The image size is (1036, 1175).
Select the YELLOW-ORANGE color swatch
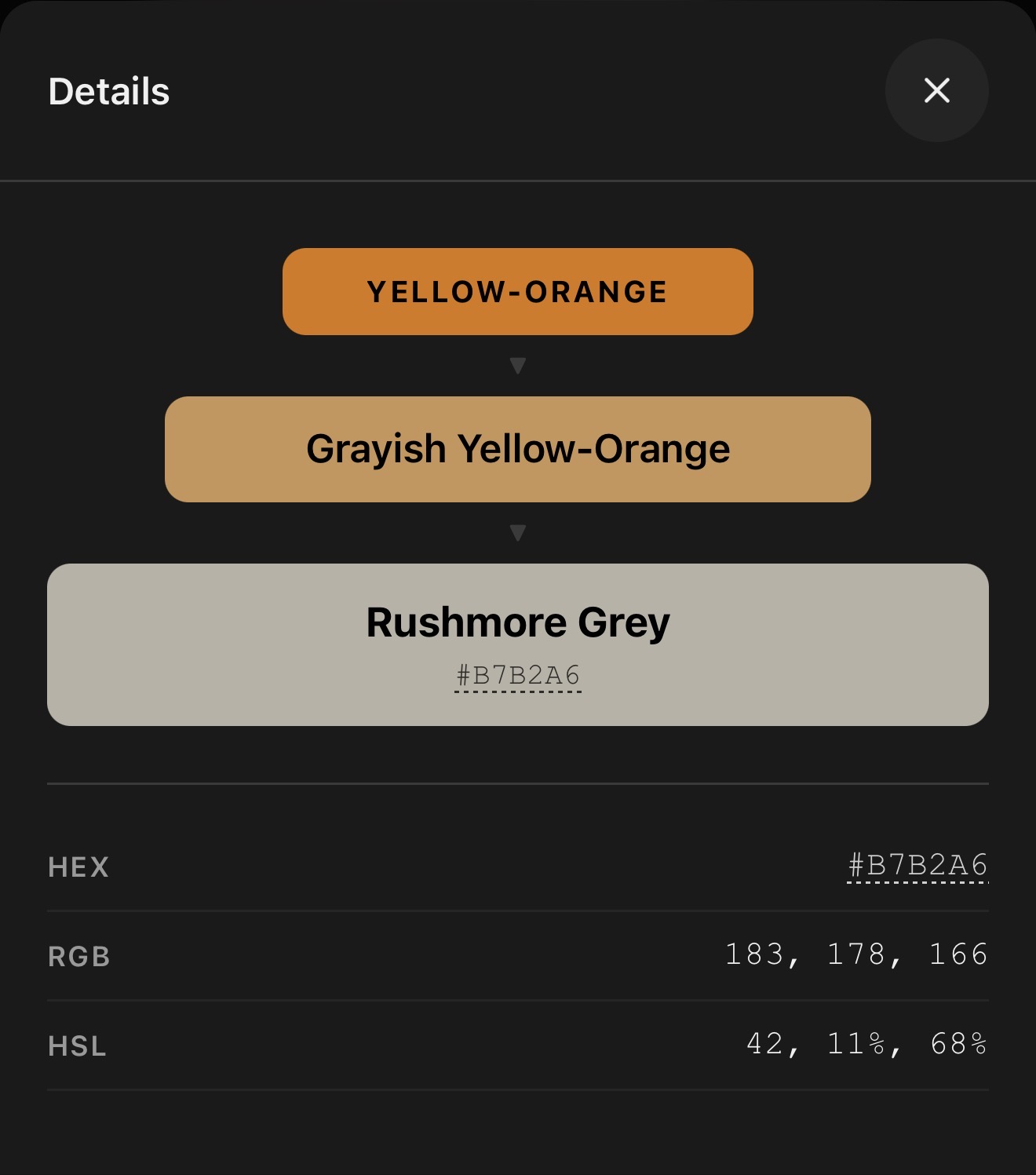pos(517,291)
